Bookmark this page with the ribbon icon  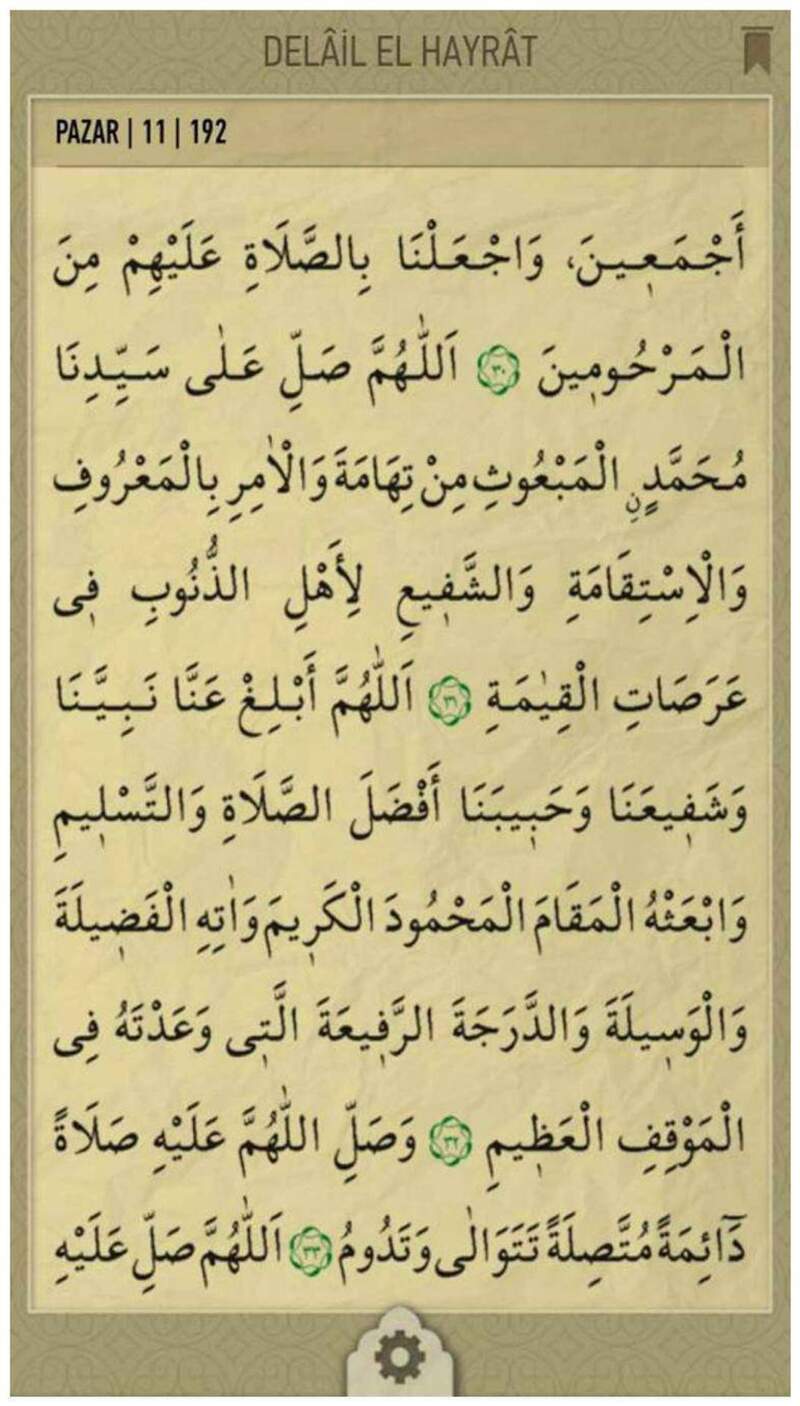tap(756, 51)
